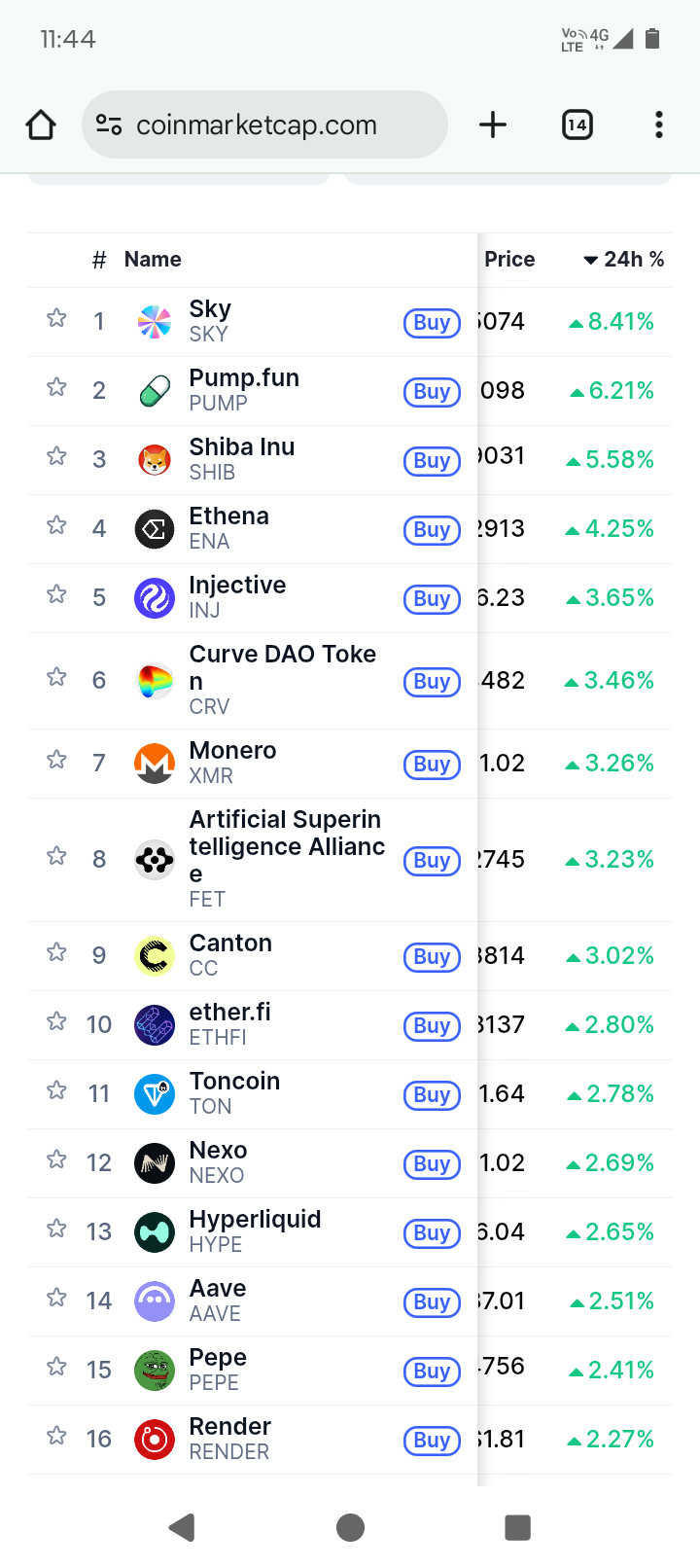Open the tab switcher showing 14 tabs

coord(577,125)
